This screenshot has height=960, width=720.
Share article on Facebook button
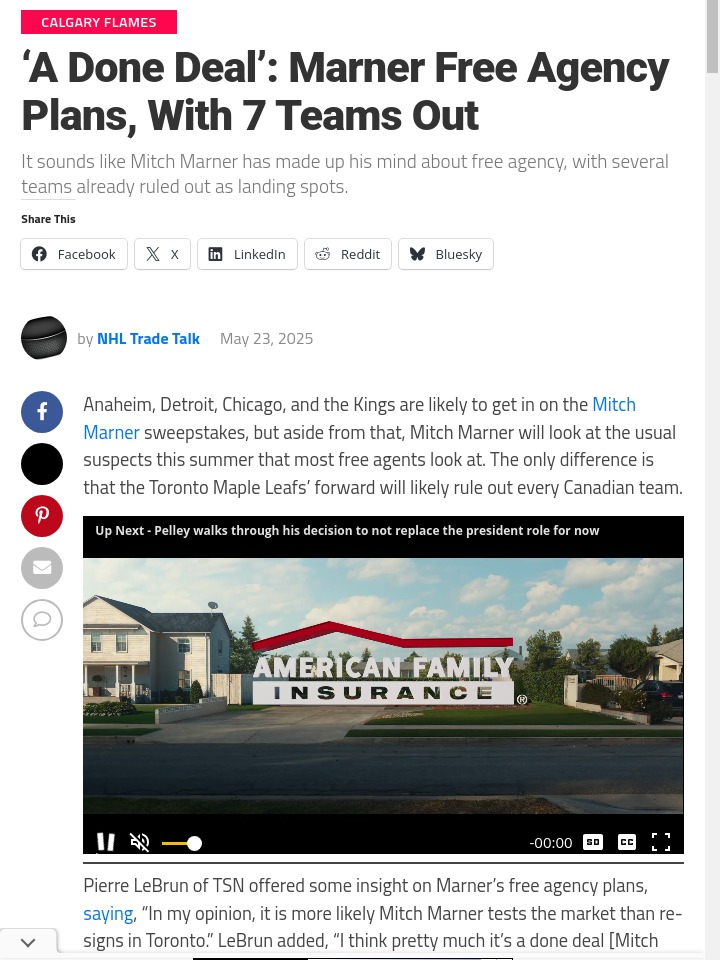point(74,254)
